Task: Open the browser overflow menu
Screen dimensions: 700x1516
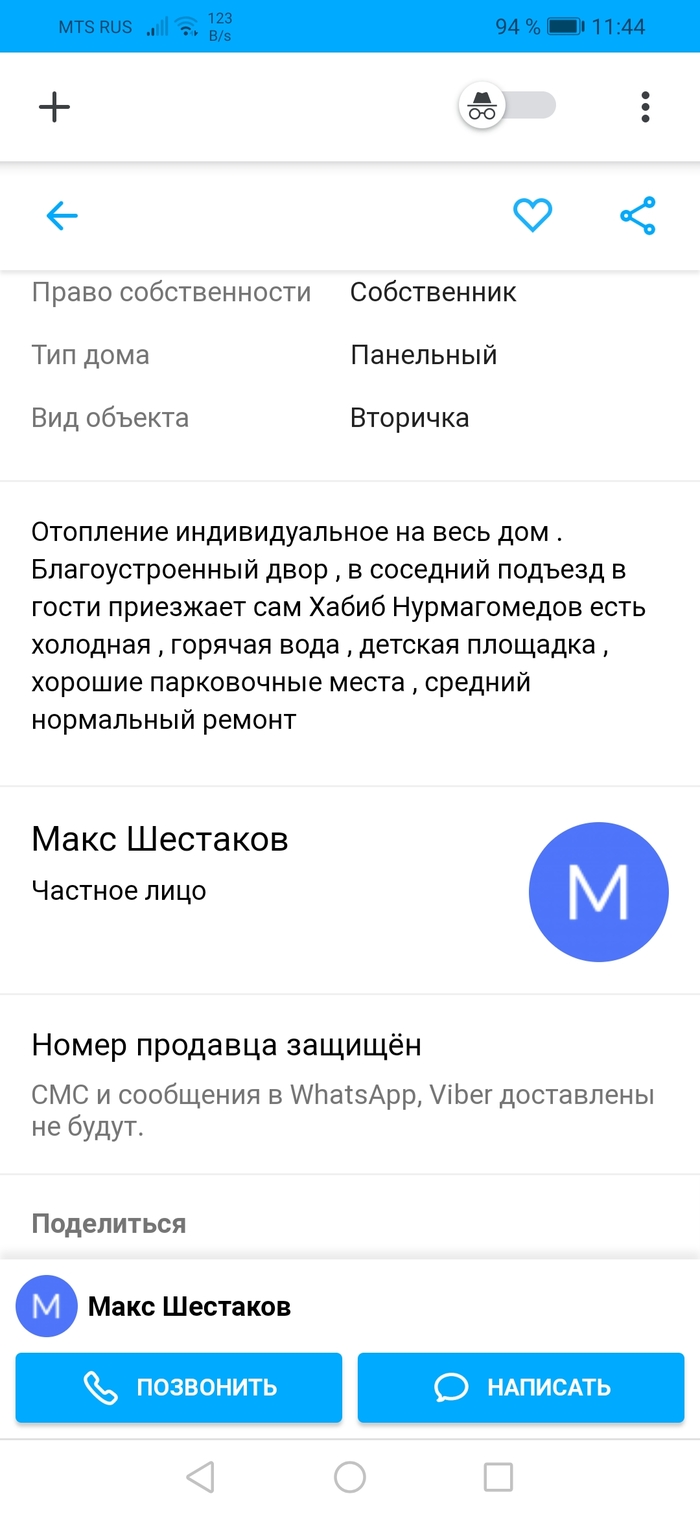Action: 646,107
